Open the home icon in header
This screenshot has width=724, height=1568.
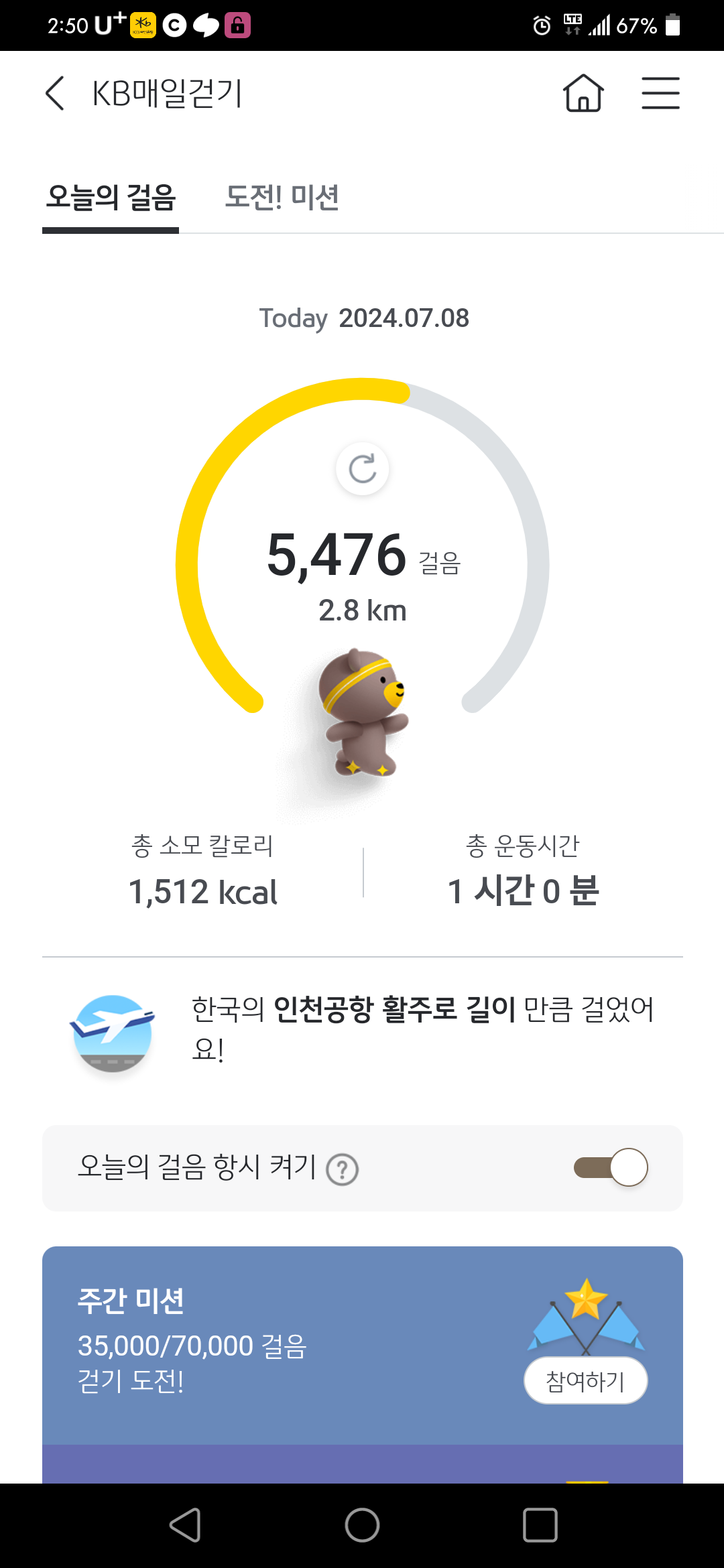[583, 93]
